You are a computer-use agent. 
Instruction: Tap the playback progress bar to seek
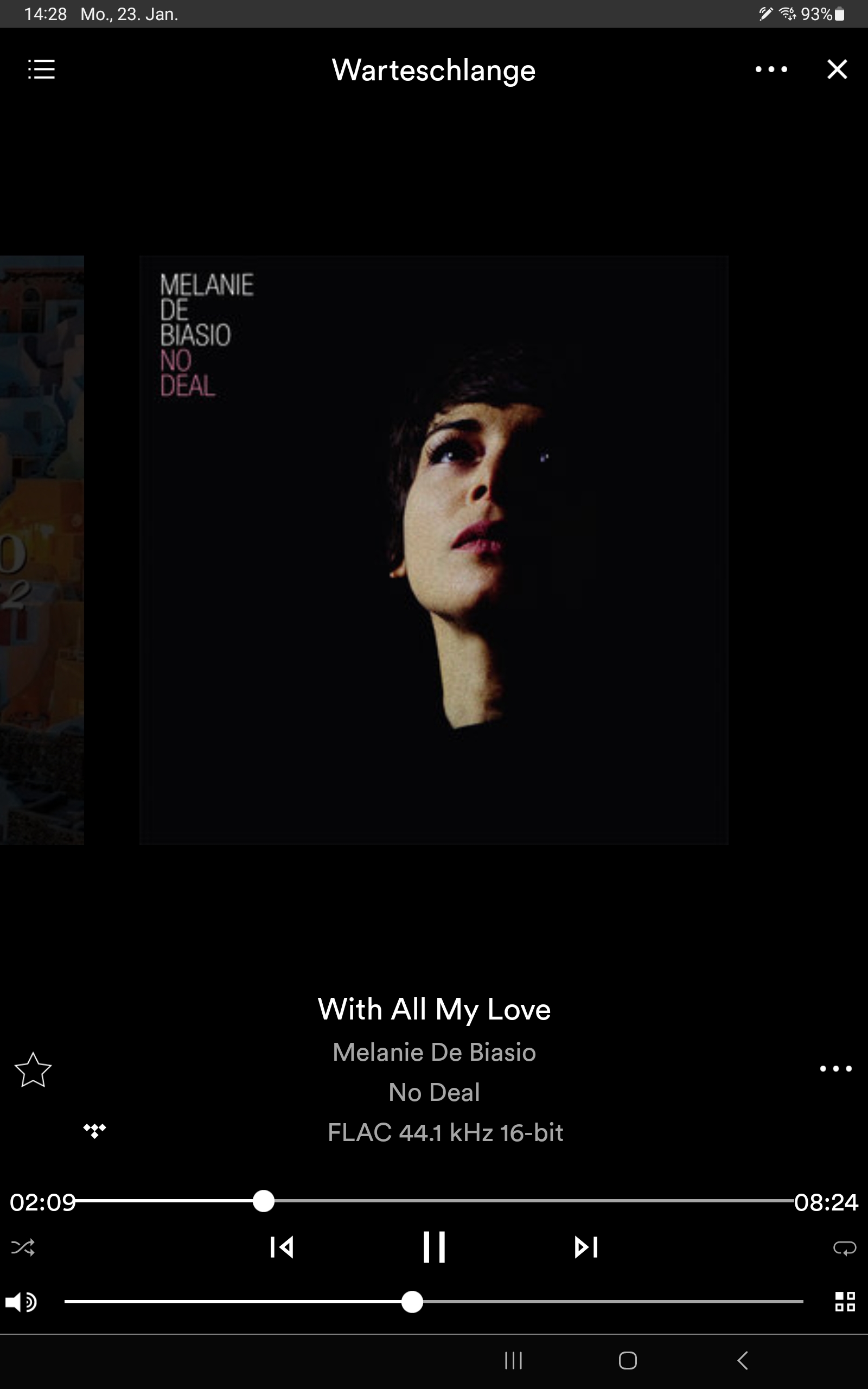click(x=516, y=1201)
